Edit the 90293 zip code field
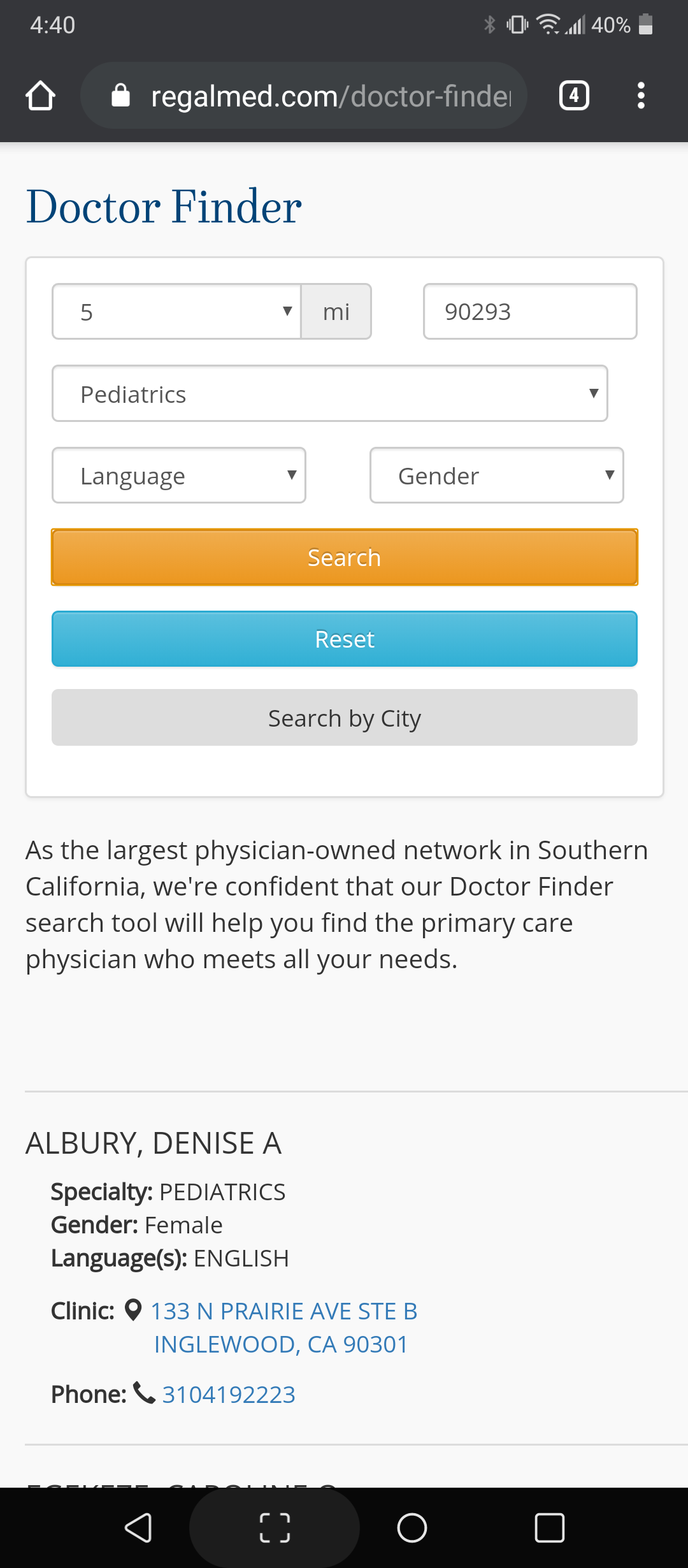The image size is (688, 1568). 529,312
